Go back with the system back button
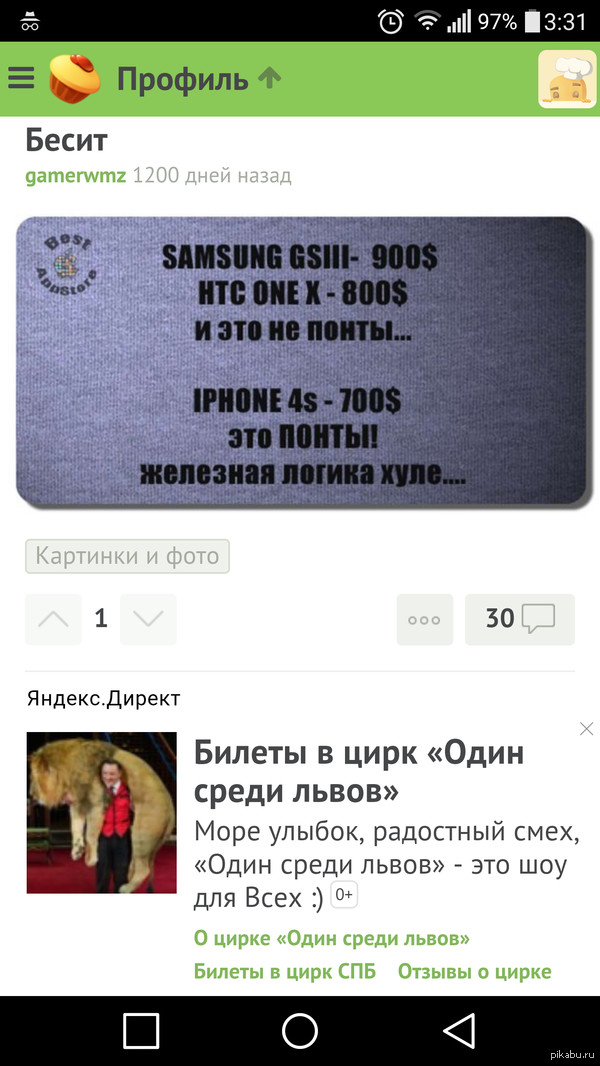This screenshot has height=1066, width=600. tap(457, 1030)
